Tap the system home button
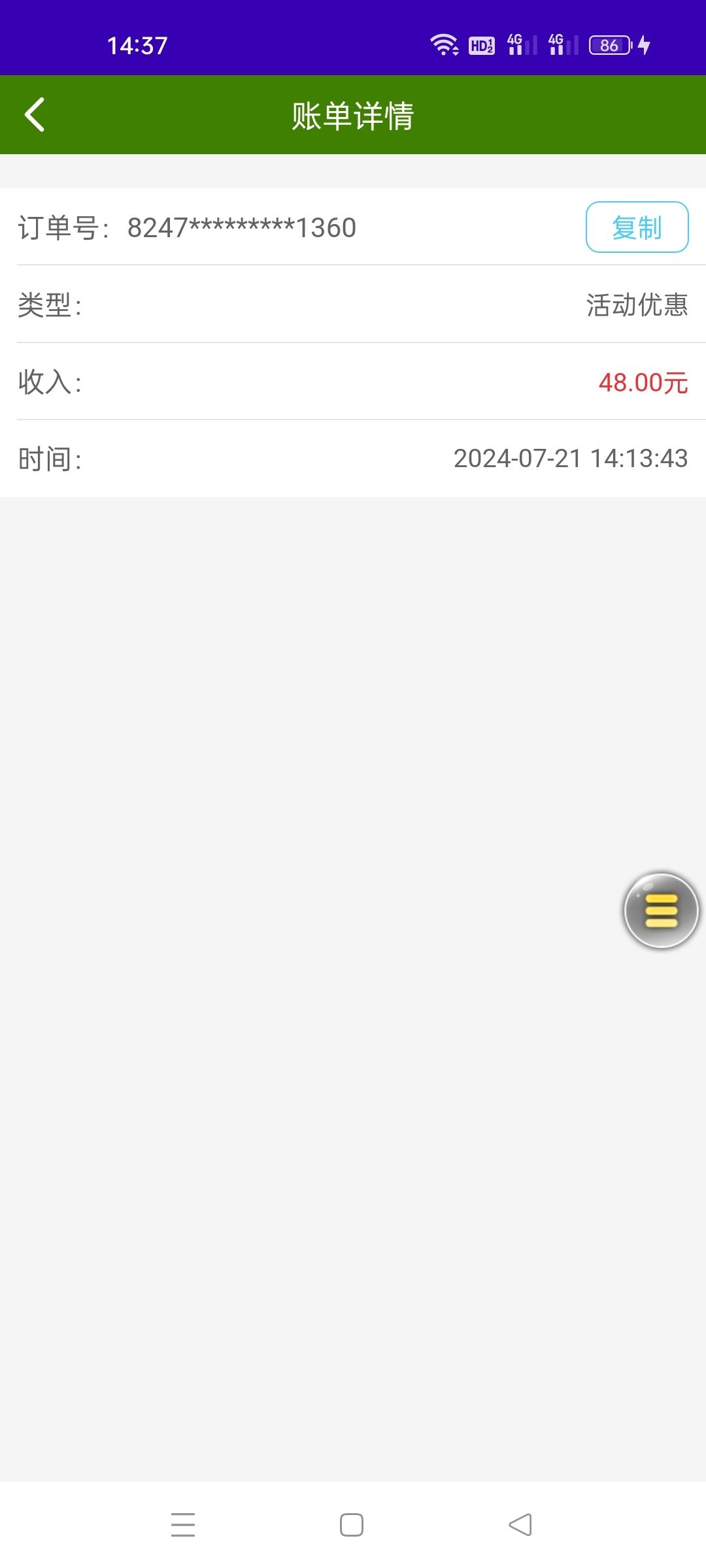 352,1525
